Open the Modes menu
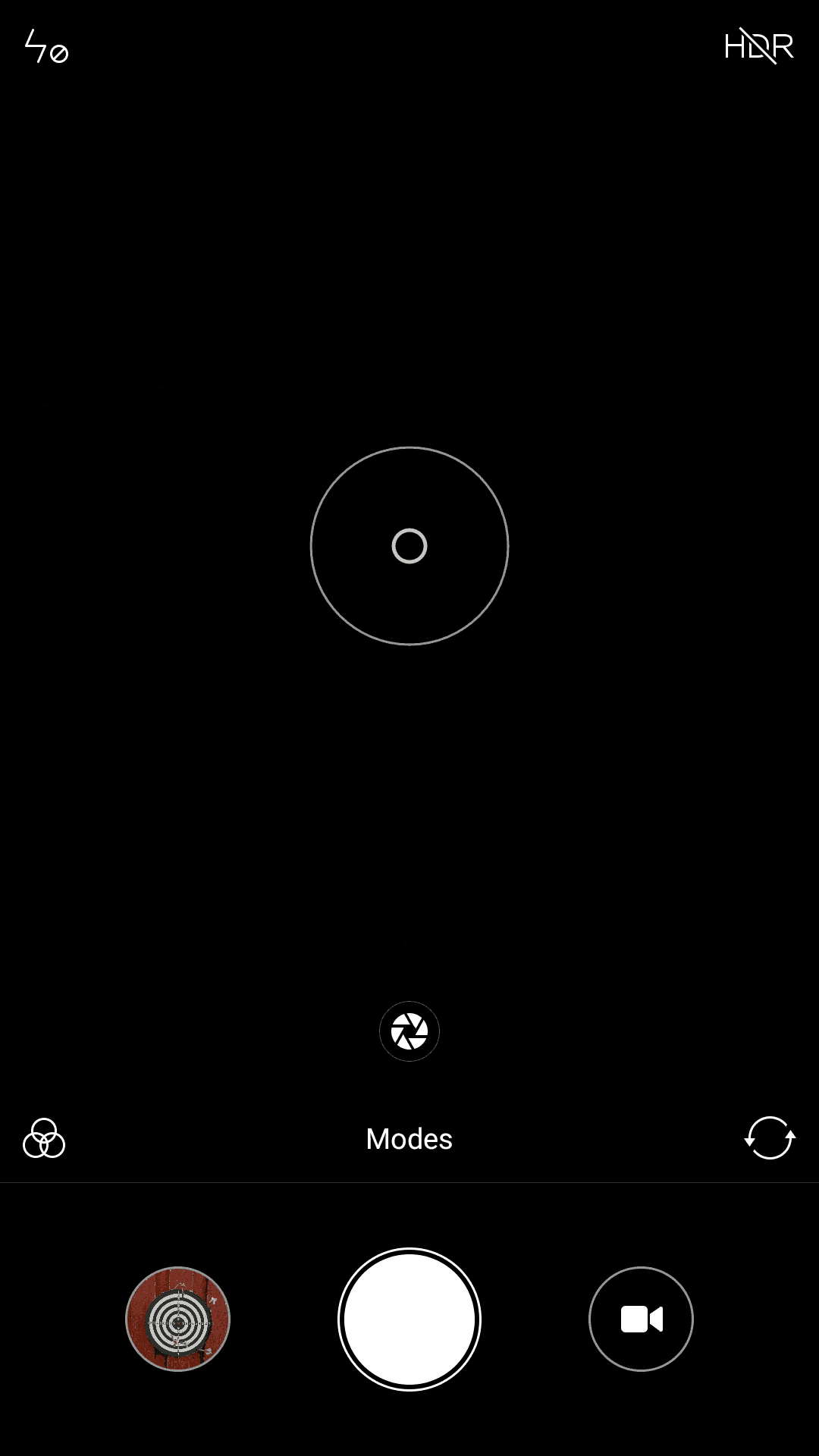This screenshot has height=1456, width=819. pos(409,1139)
